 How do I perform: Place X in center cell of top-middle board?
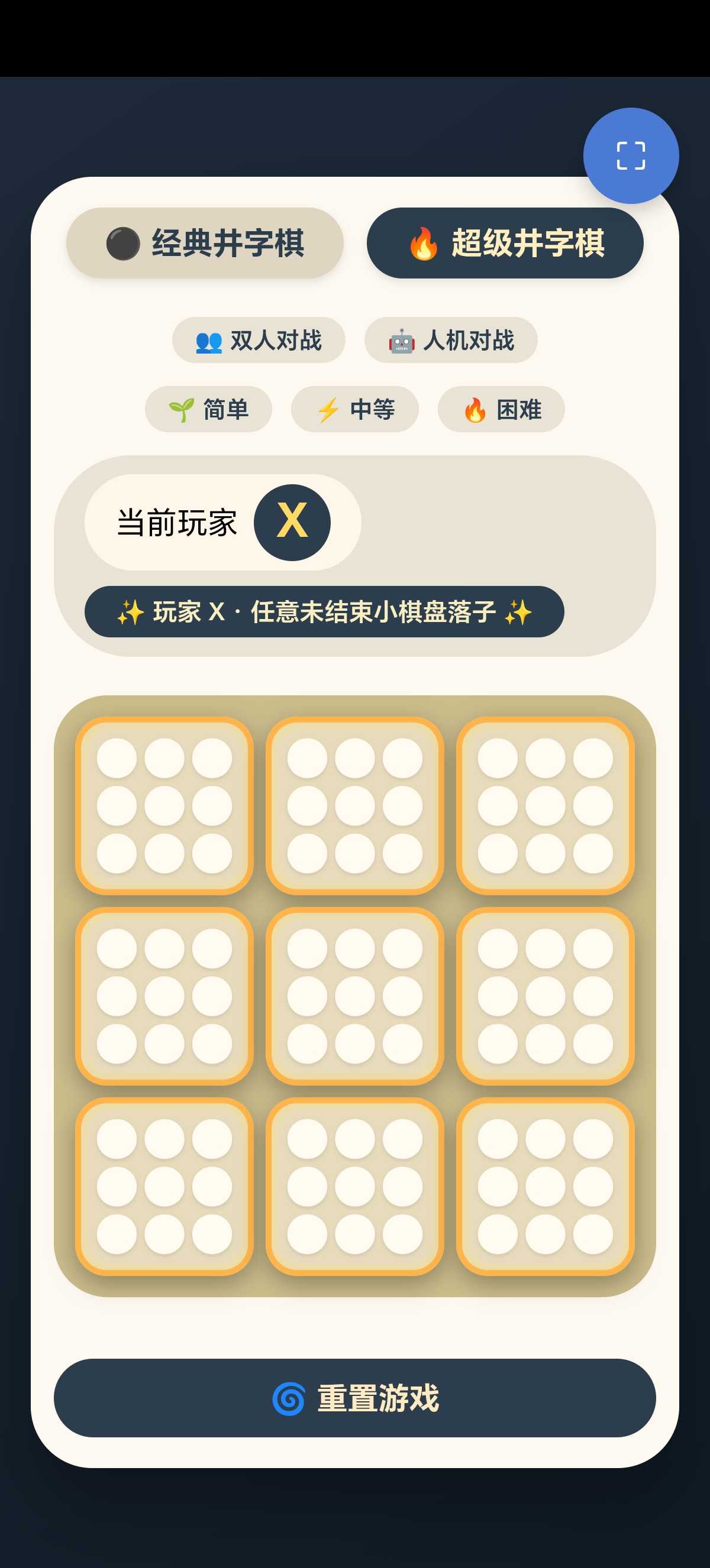click(x=354, y=805)
